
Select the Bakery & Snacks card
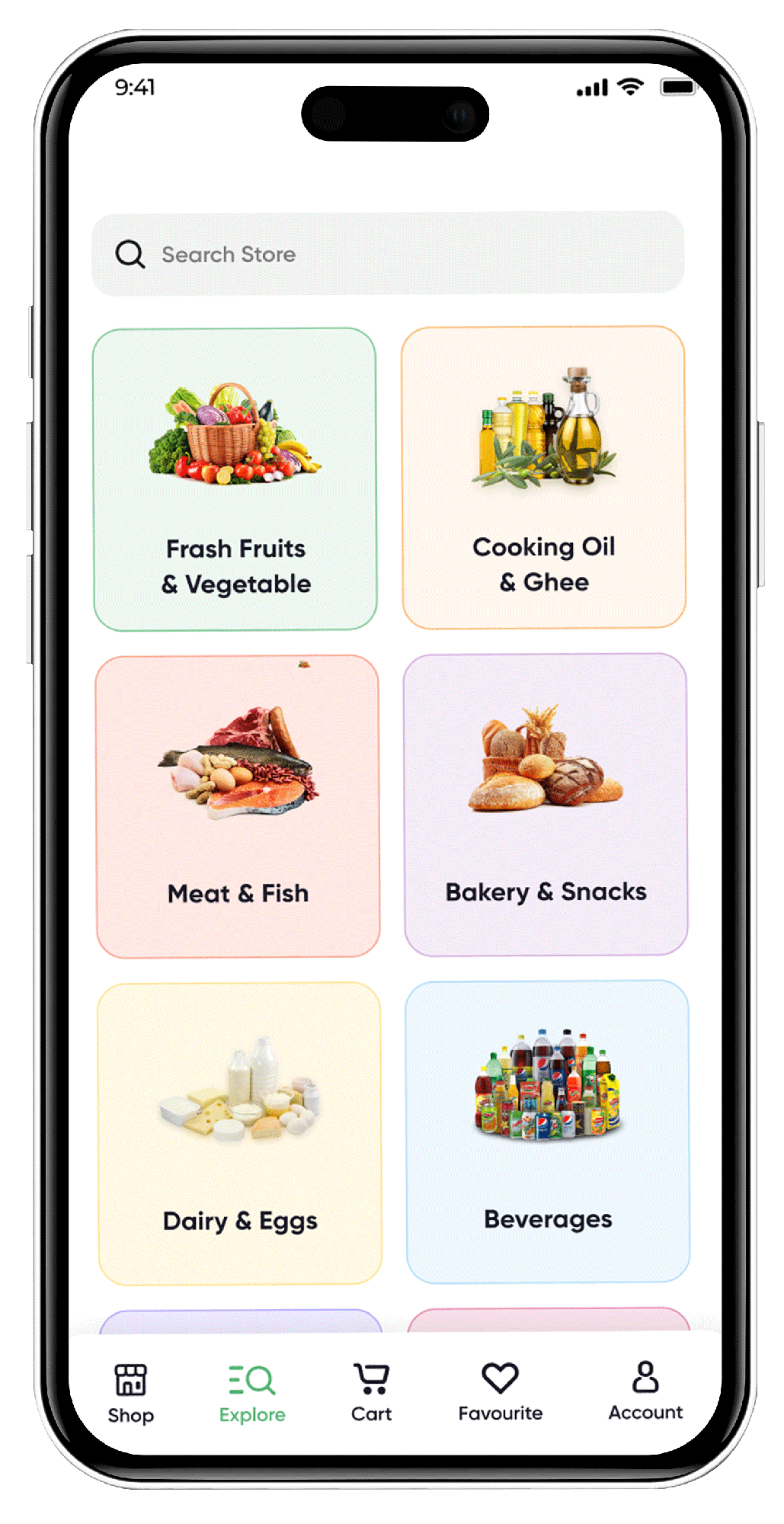click(546, 804)
